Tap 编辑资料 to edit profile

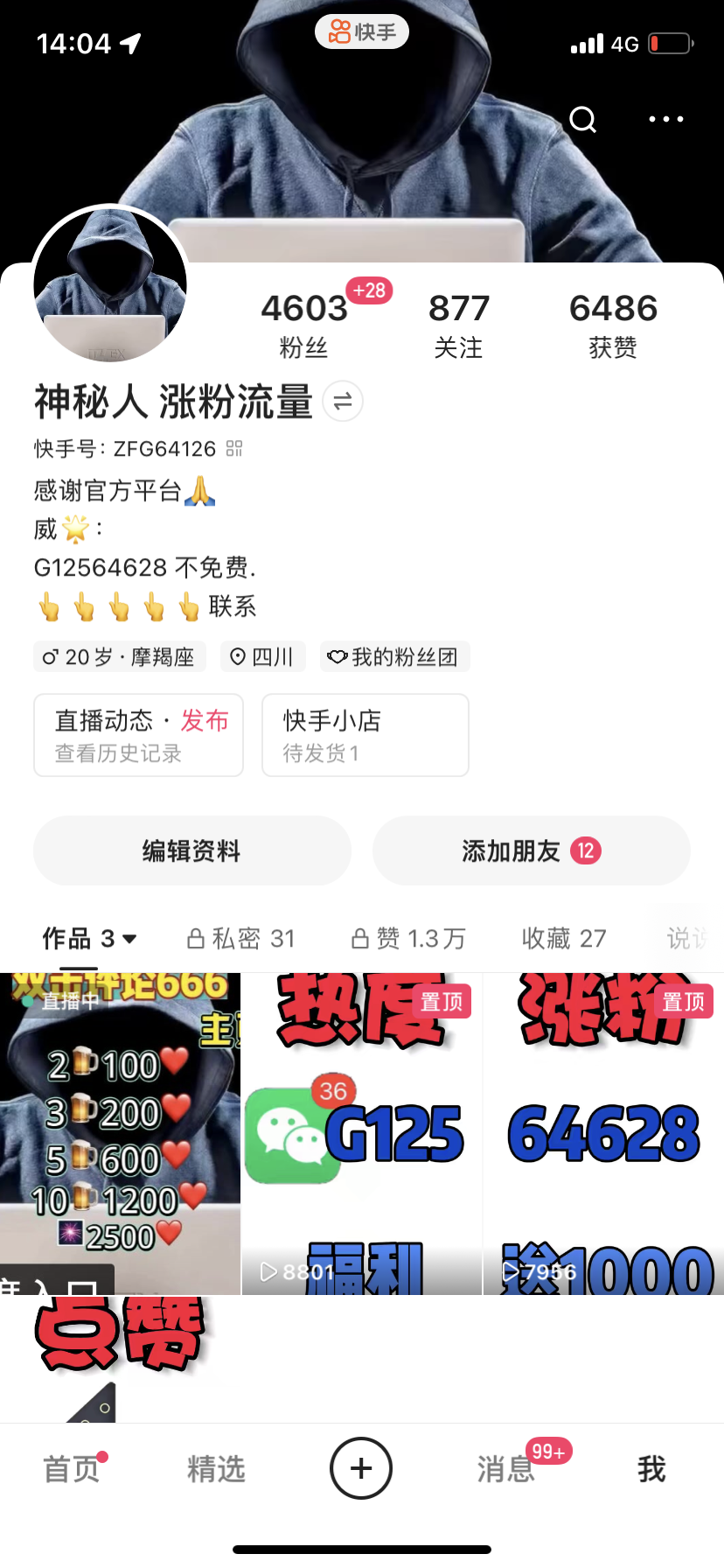pyautogui.click(x=191, y=850)
